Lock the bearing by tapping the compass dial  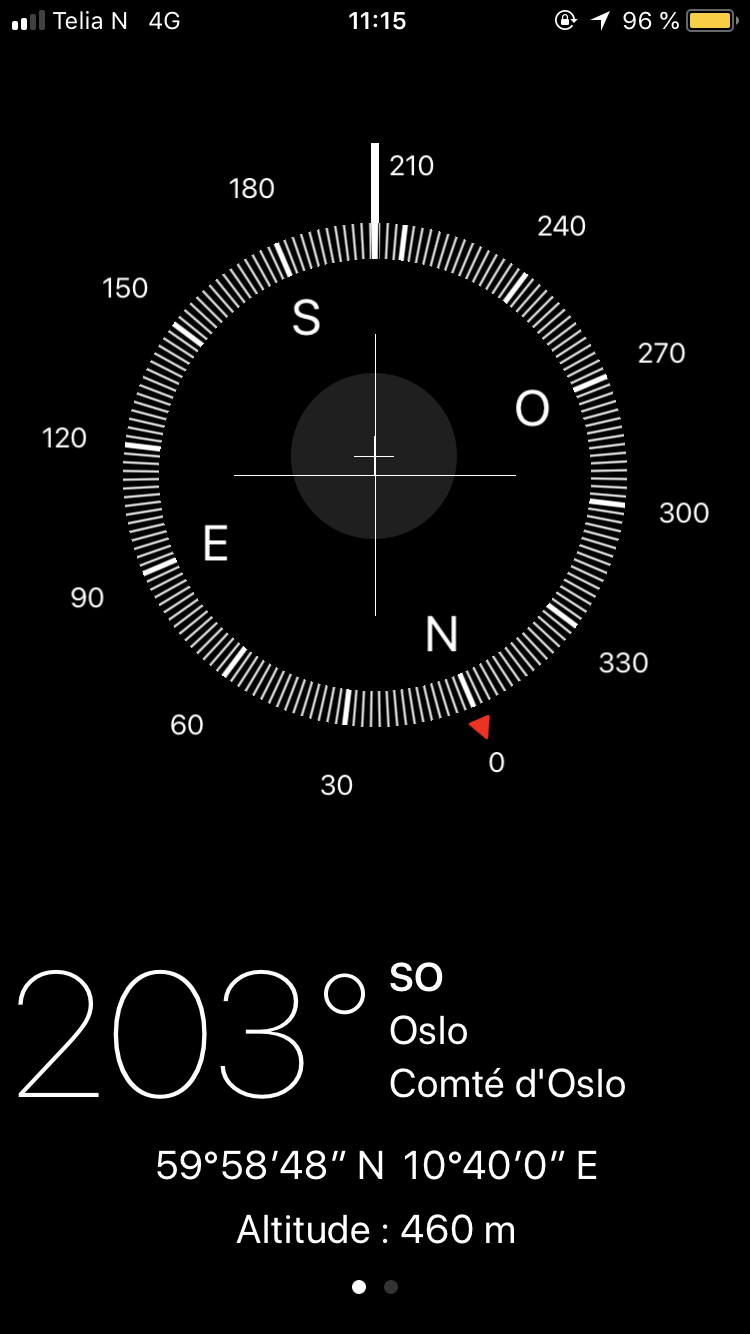click(375, 475)
